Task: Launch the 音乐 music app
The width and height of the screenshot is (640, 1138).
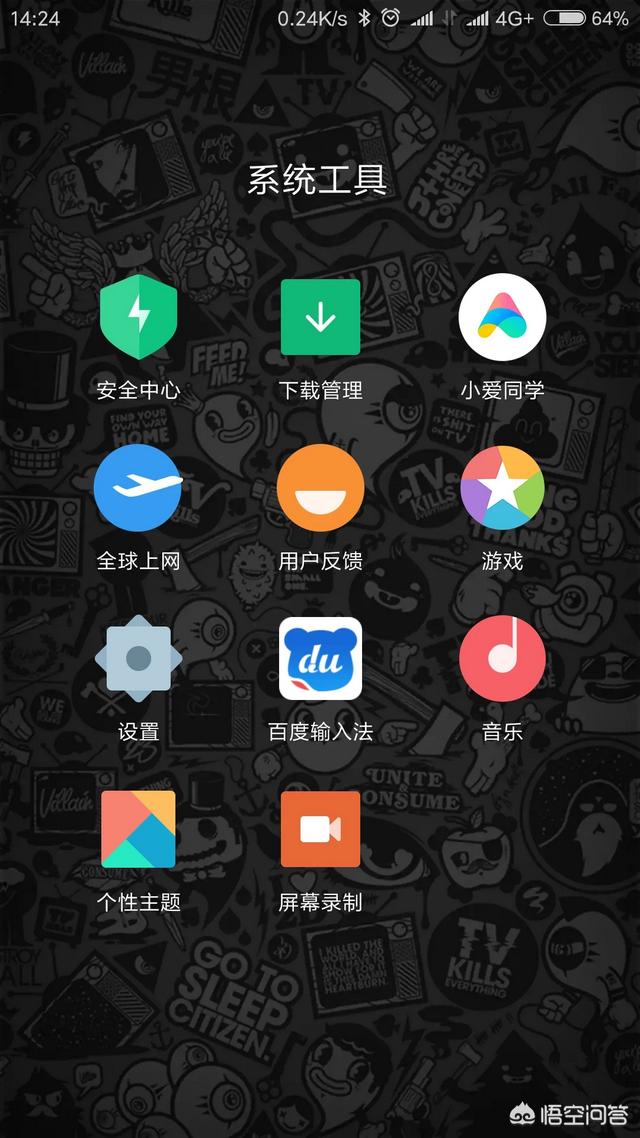Action: pos(502,659)
